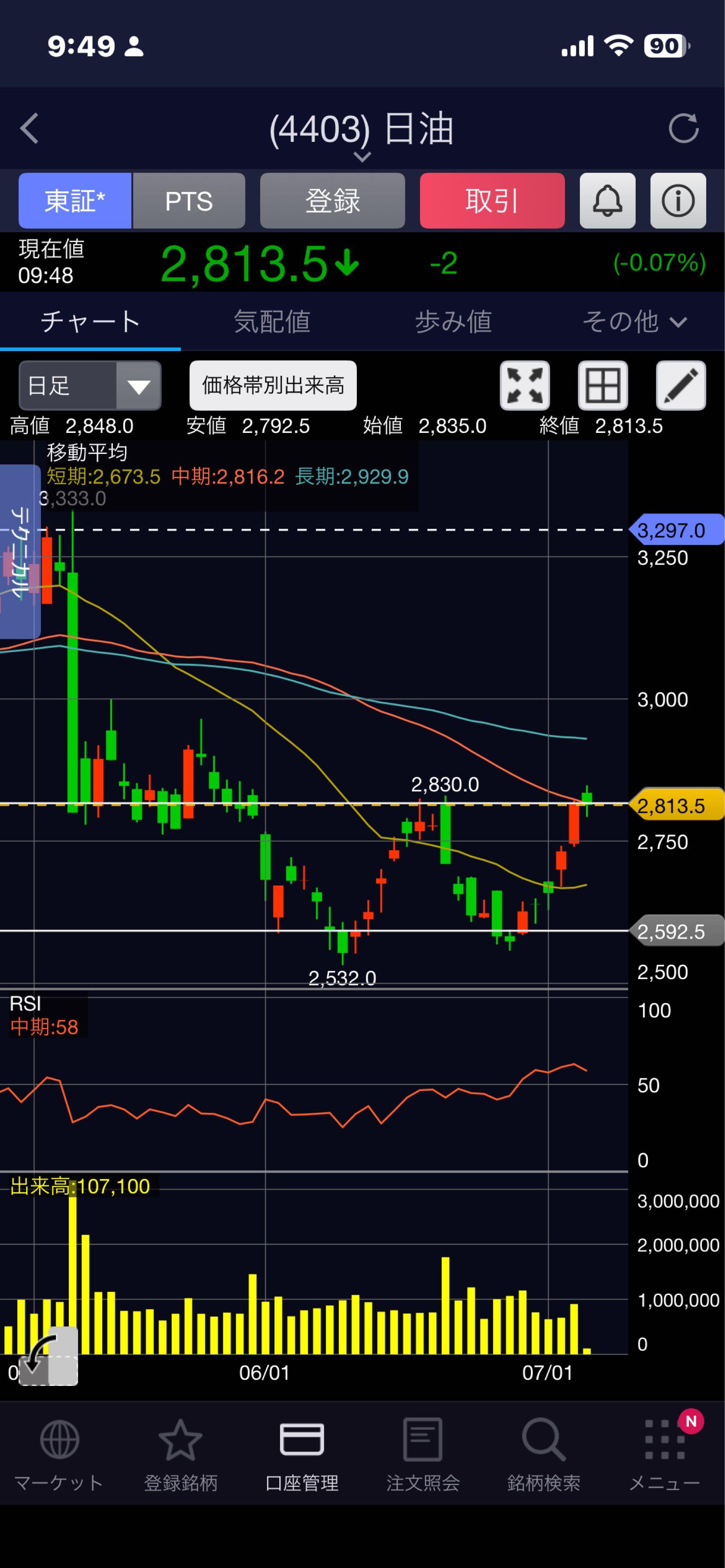This screenshot has width=725, height=1568.
Task: Go back using the top-left arrow
Action: click(29, 128)
